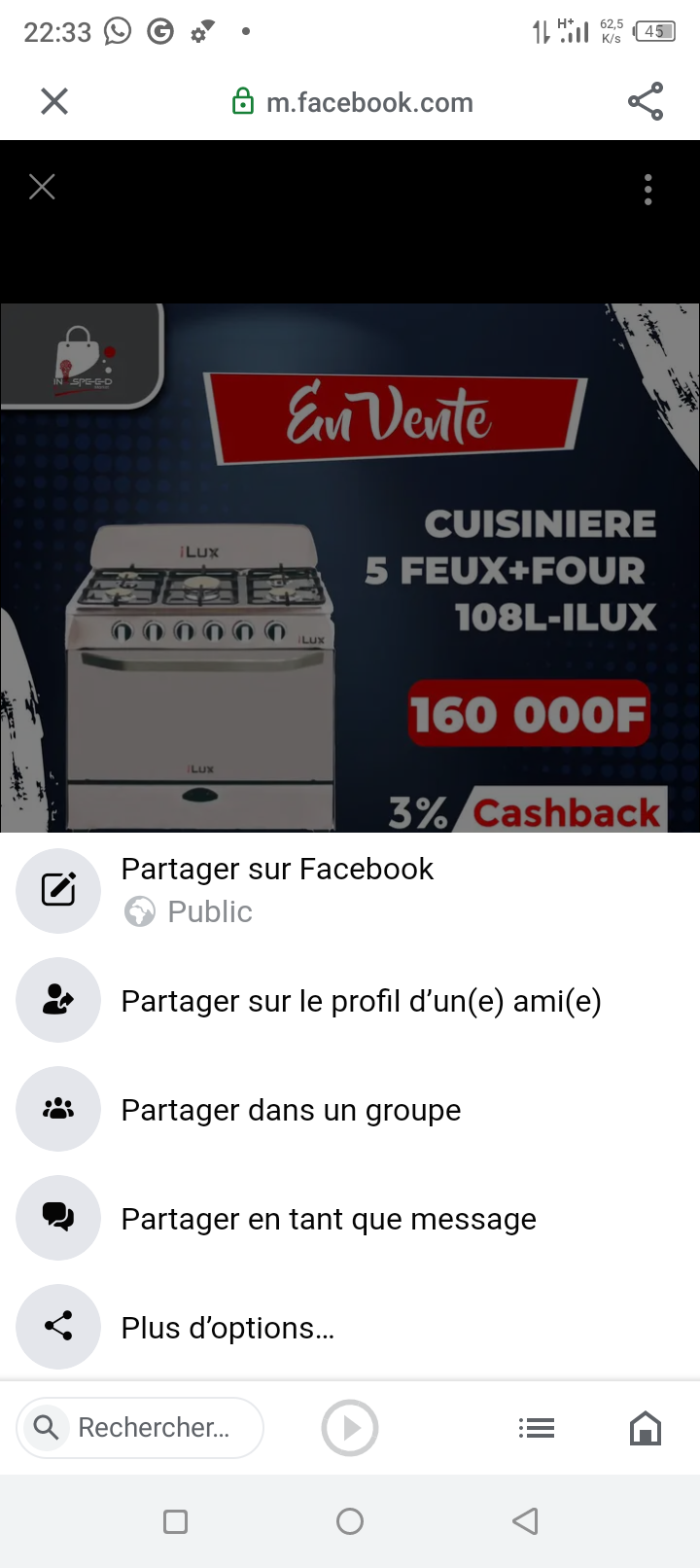The width and height of the screenshot is (700, 1568).
Task: Select Partager sur Facebook
Action: coord(350,890)
